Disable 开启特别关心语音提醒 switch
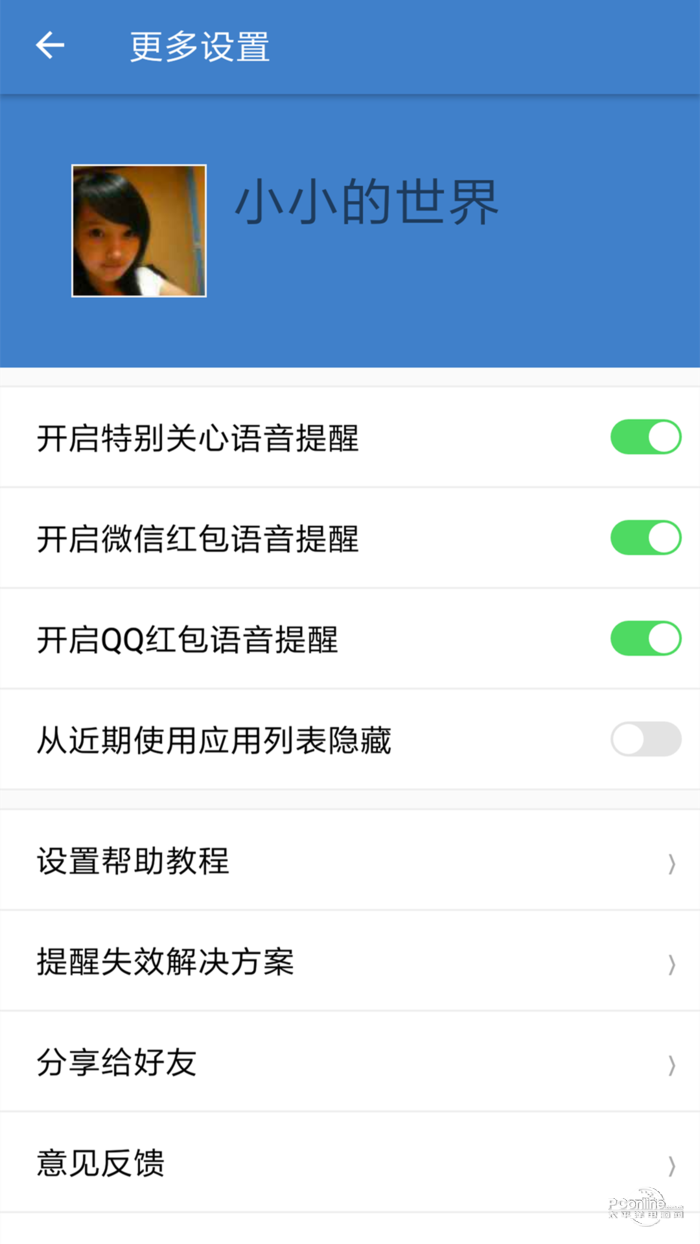This screenshot has width=700, height=1244. [645, 437]
